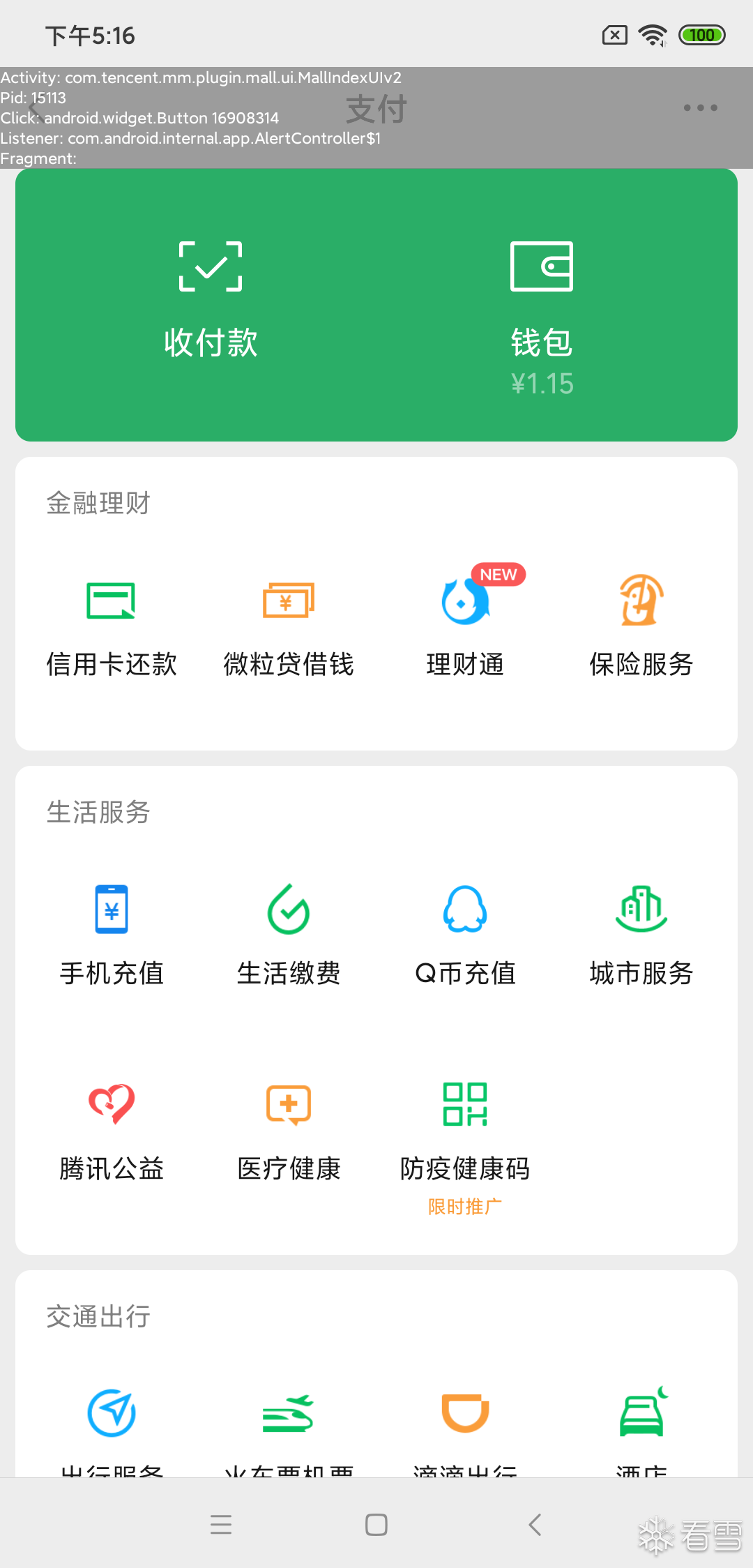Open 保险服务 insurance services
753x1568 pixels.
[641, 626]
